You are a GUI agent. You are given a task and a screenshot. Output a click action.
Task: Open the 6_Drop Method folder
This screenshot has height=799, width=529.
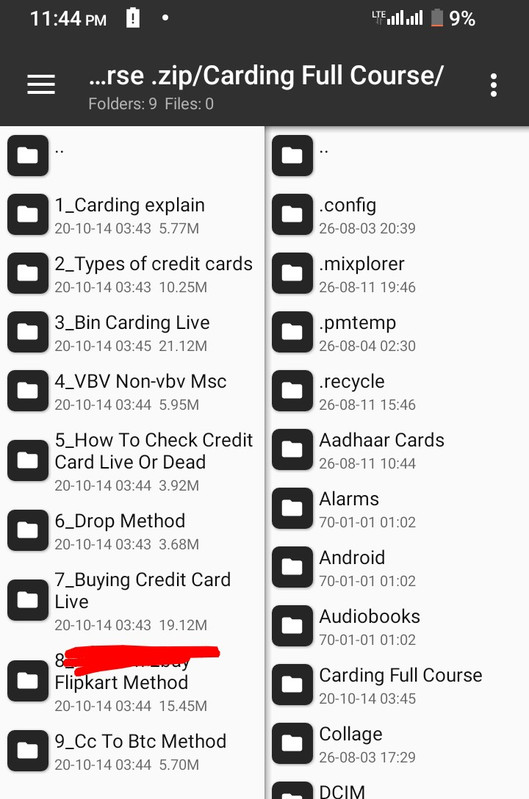click(132, 530)
